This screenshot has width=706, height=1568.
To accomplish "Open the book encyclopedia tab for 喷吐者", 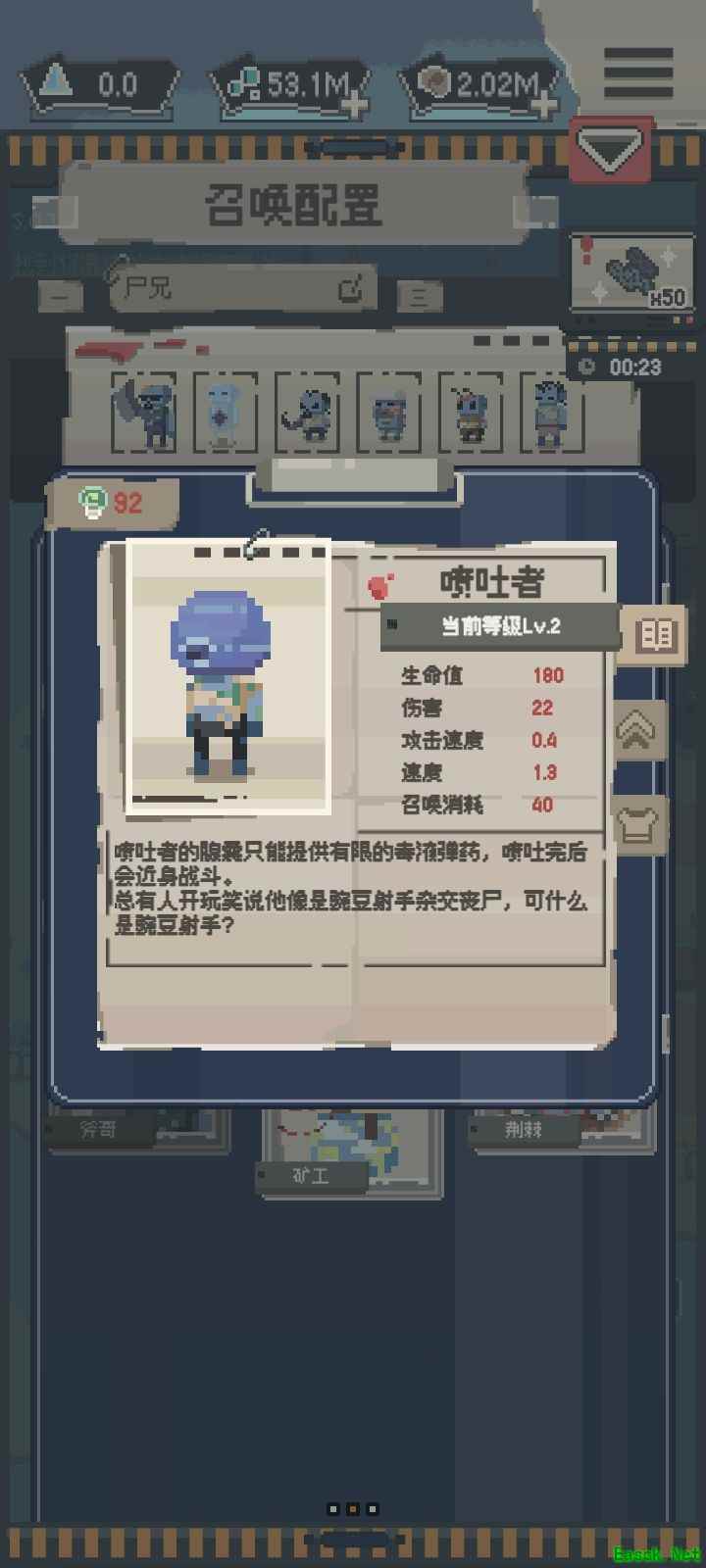I will point(655,636).
